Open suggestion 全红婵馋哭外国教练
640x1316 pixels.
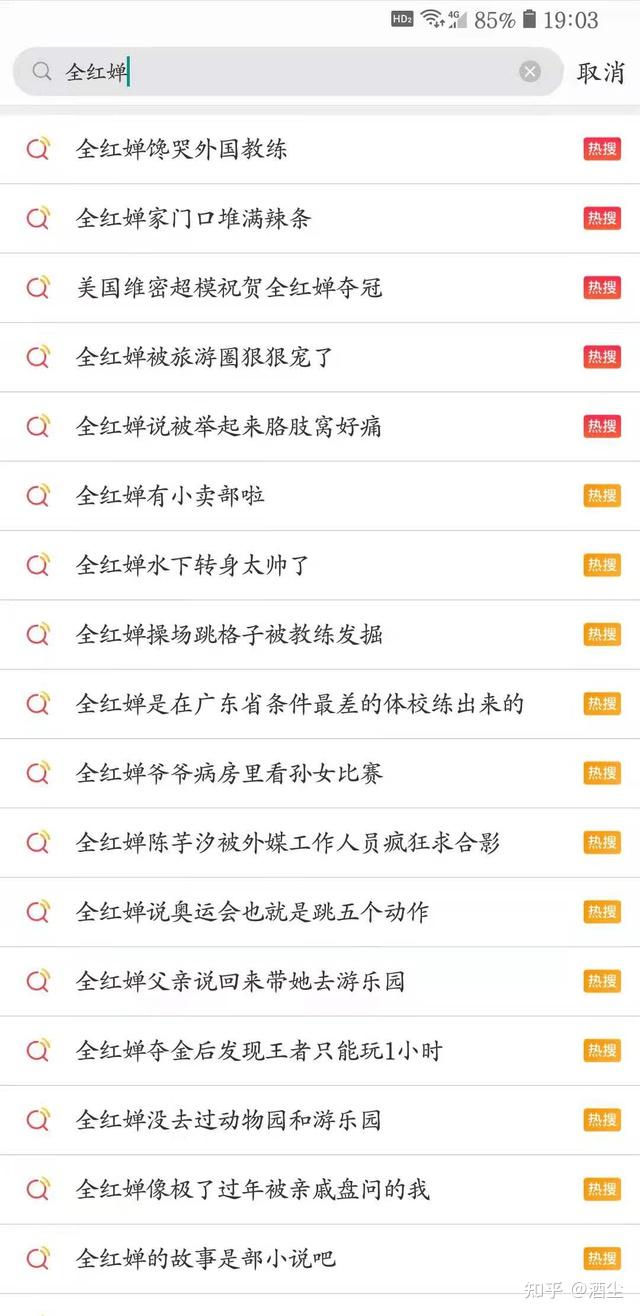tap(182, 149)
